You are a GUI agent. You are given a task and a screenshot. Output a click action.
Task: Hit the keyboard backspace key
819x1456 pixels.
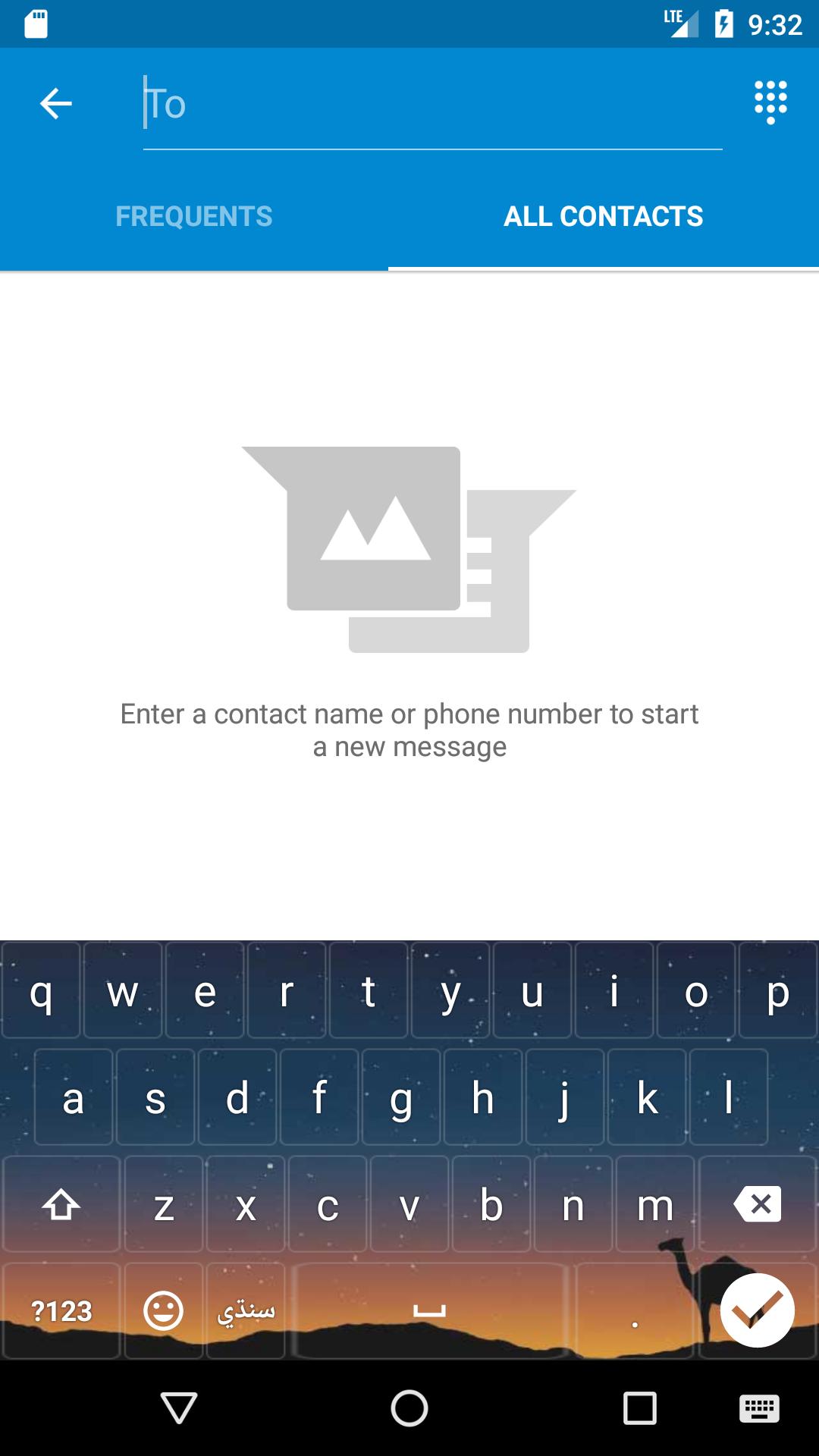(758, 1204)
